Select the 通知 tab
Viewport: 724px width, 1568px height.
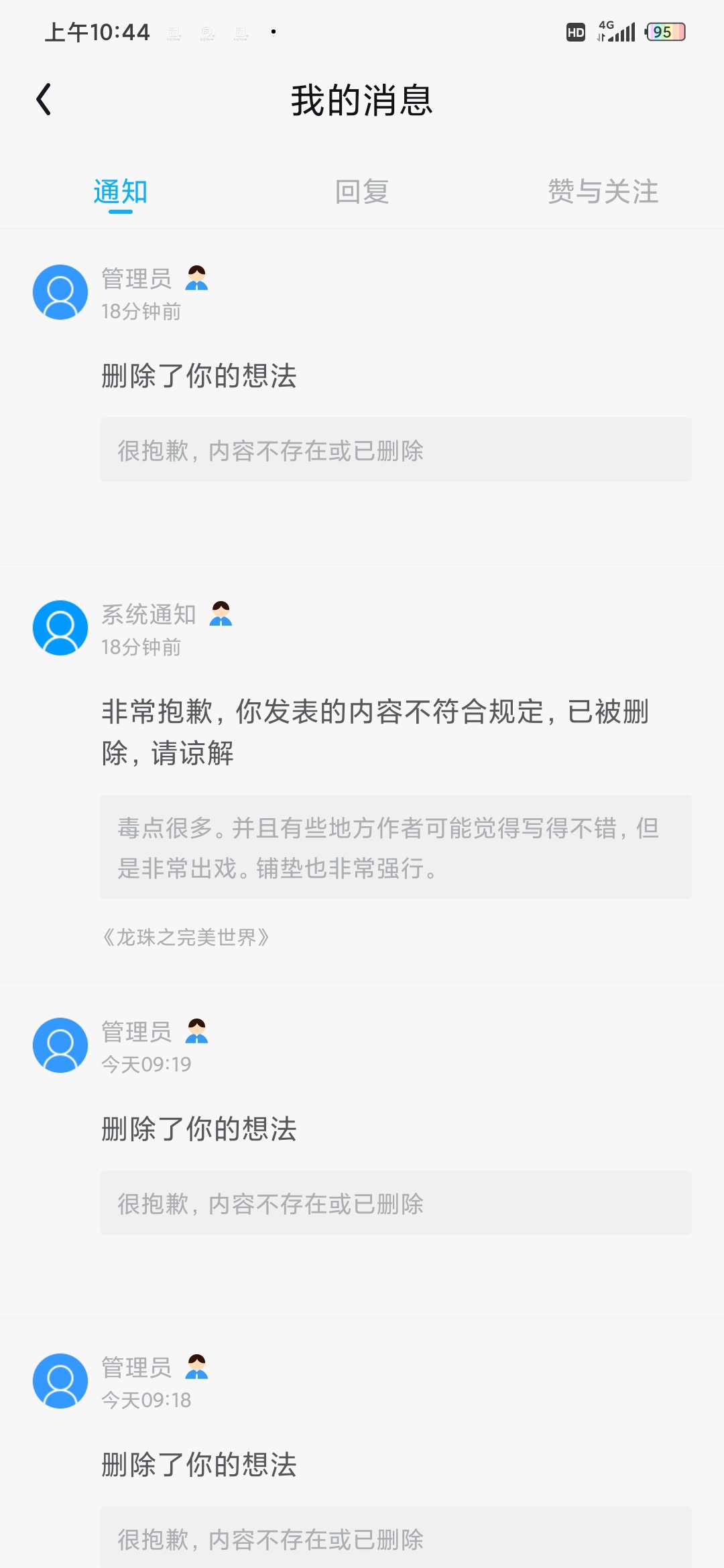click(121, 192)
